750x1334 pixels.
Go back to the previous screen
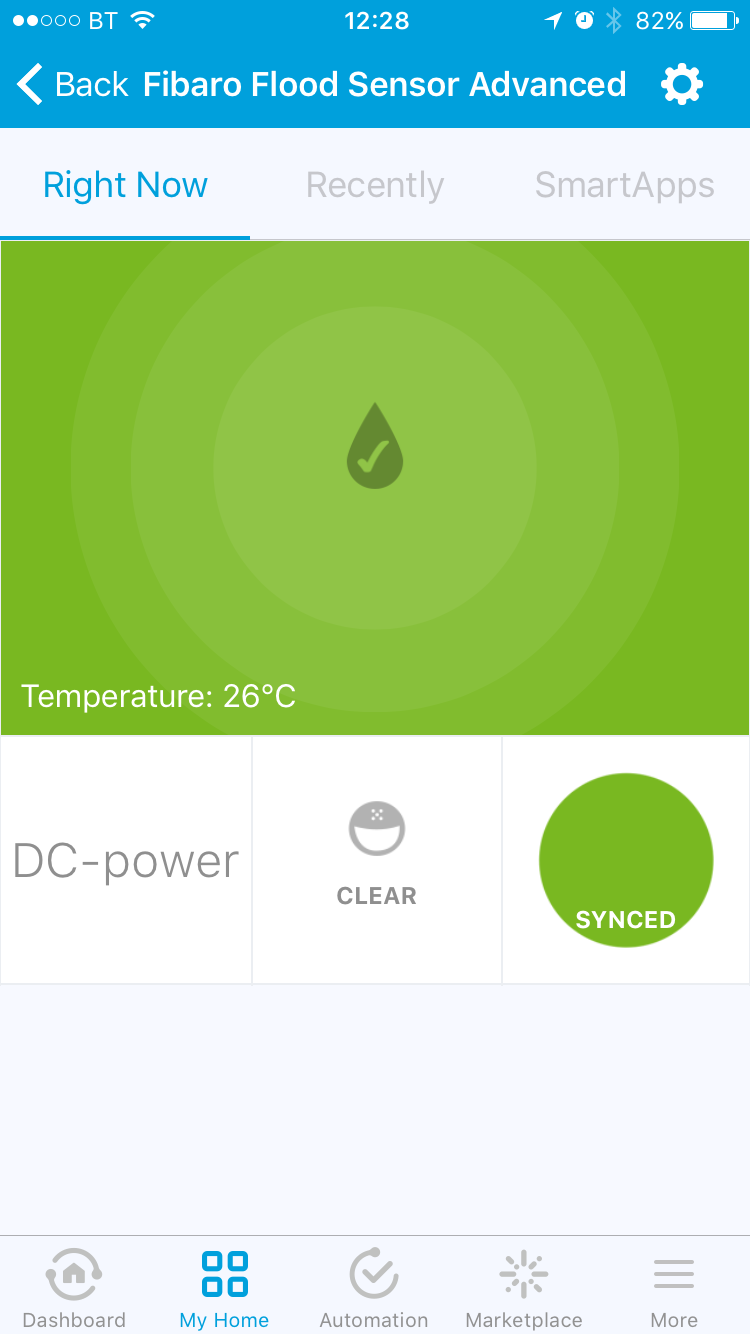coord(72,85)
